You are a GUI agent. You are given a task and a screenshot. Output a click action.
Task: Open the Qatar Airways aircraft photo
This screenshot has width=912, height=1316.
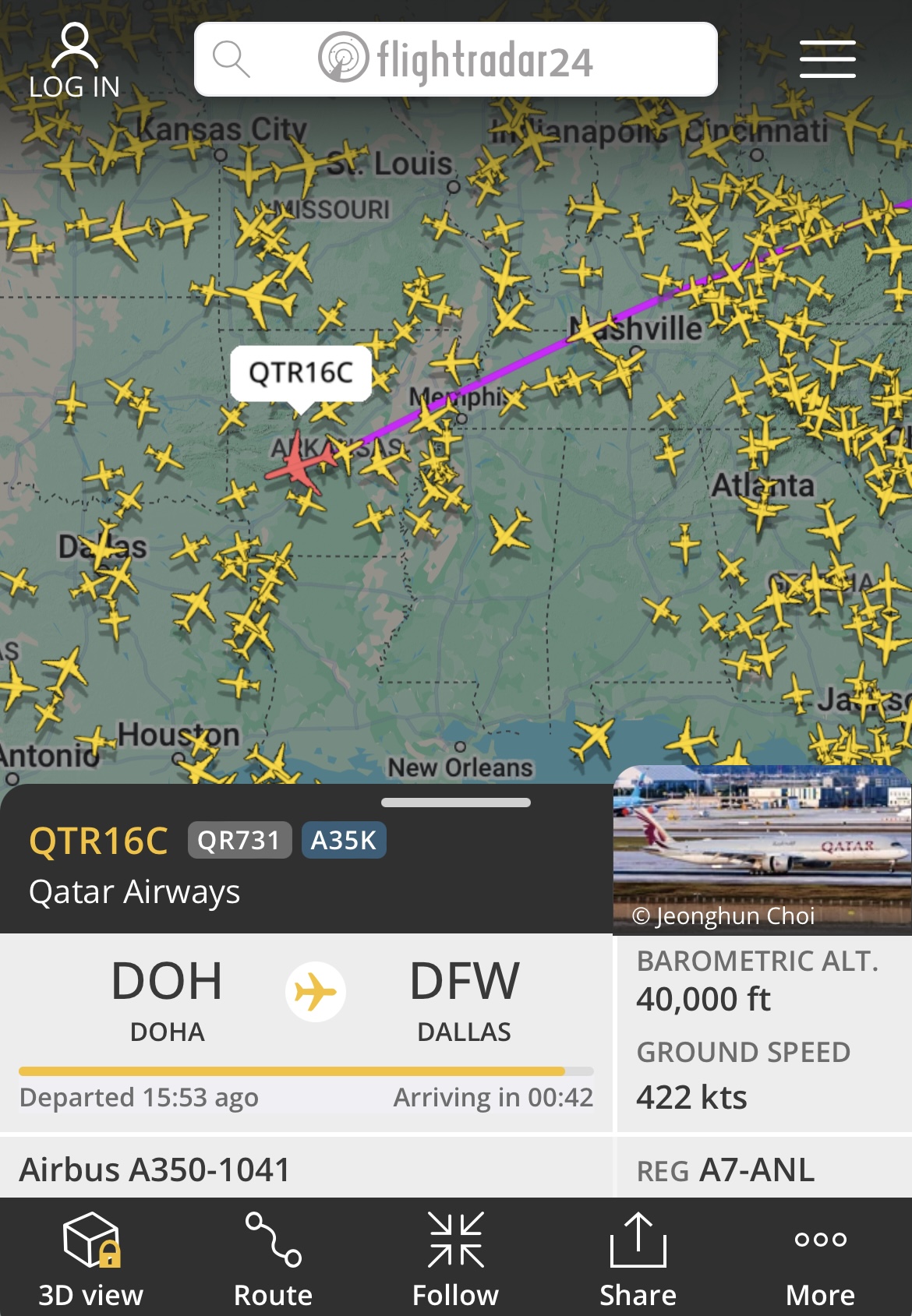[762, 849]
